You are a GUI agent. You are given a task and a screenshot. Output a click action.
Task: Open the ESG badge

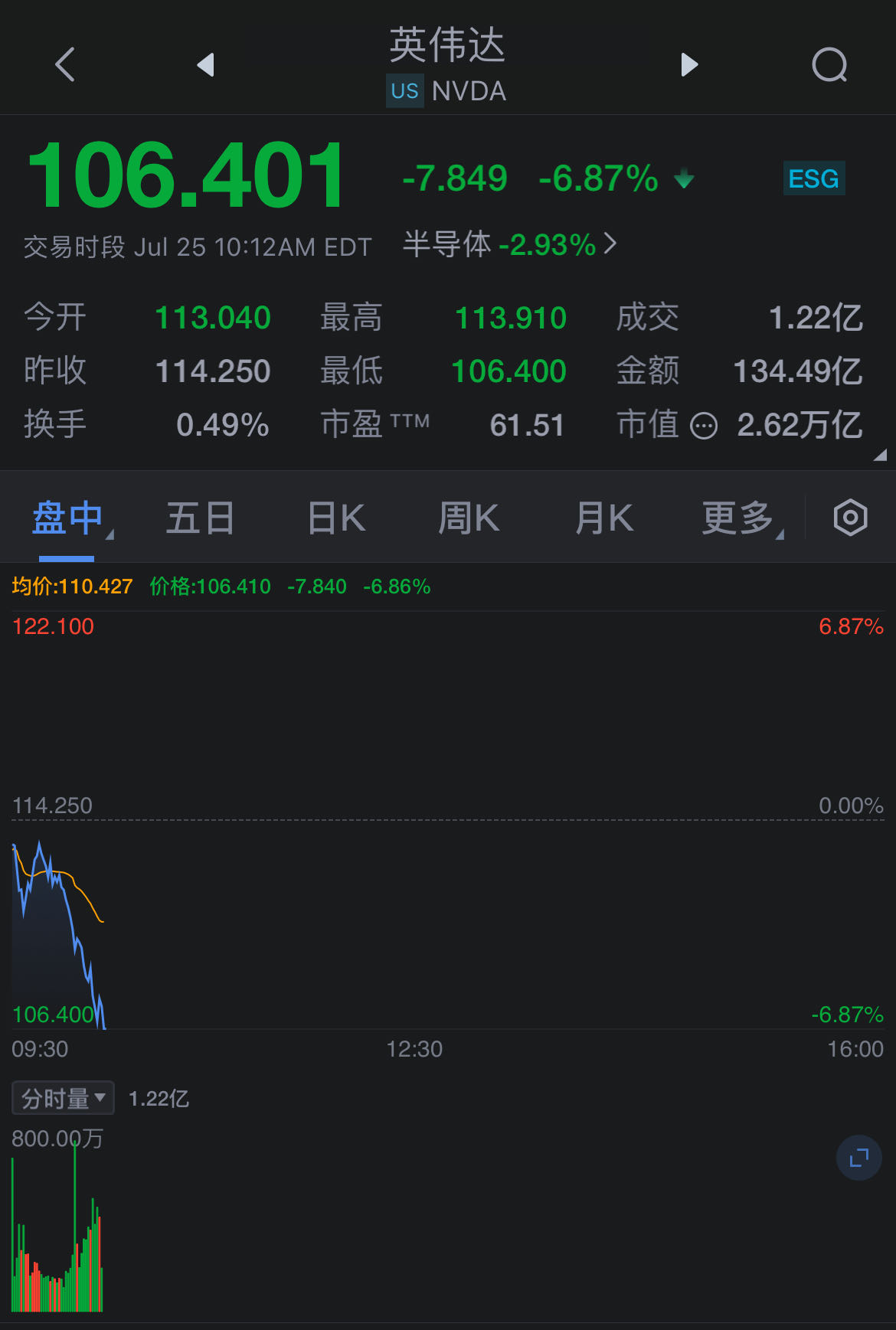tap(813, 178)
